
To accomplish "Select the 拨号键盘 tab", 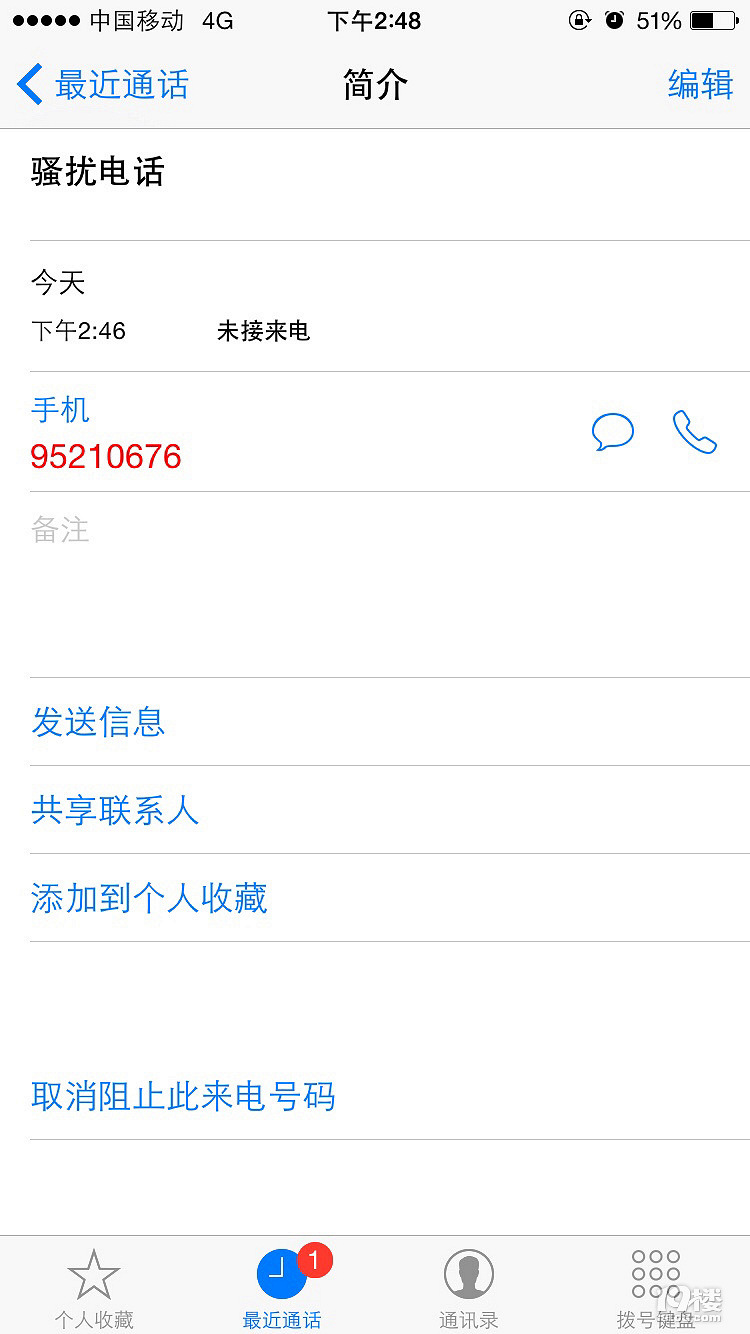I will coord(656,1285).
